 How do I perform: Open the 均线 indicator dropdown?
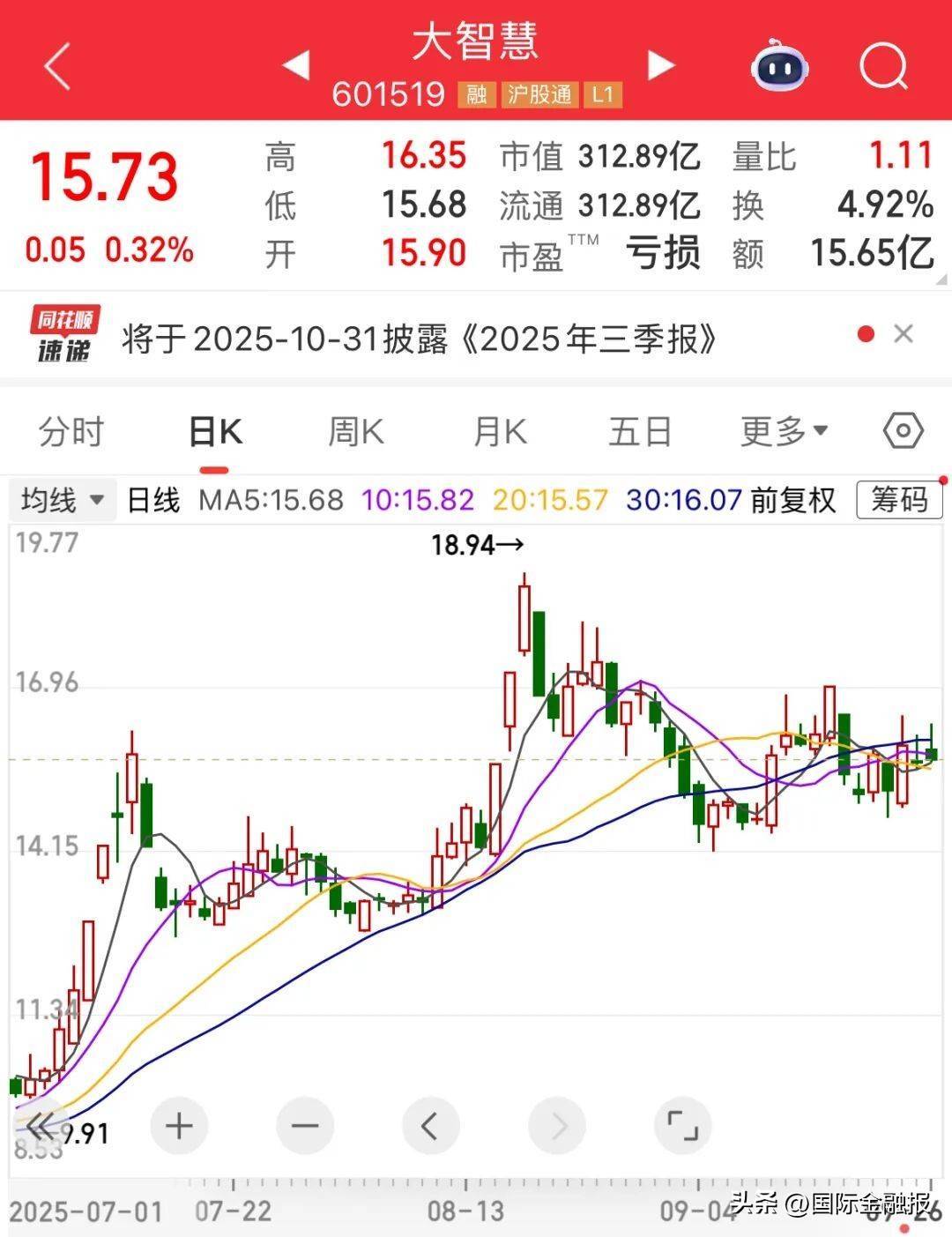[62, 501]
